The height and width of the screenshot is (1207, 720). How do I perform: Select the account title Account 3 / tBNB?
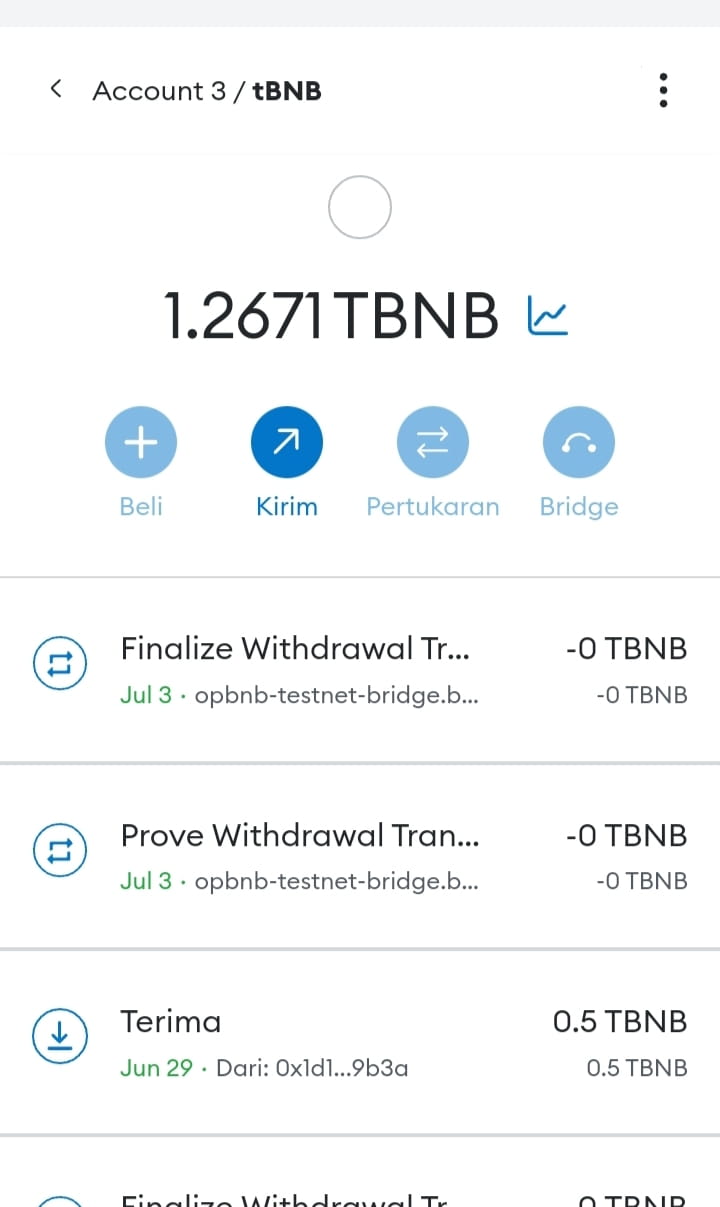click(x=206, y=90)
